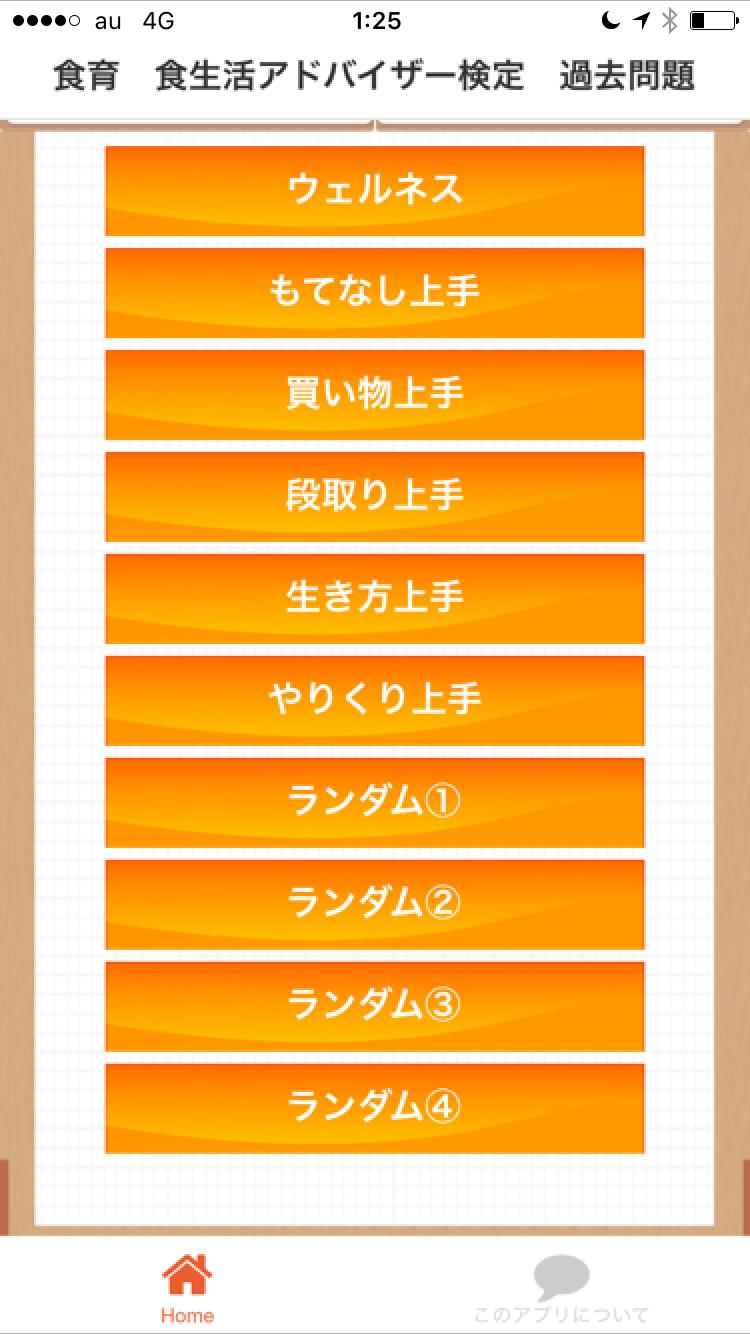Go to the Home tab
Viewport: 750px width, 1334px height.
click(187, 1287)
